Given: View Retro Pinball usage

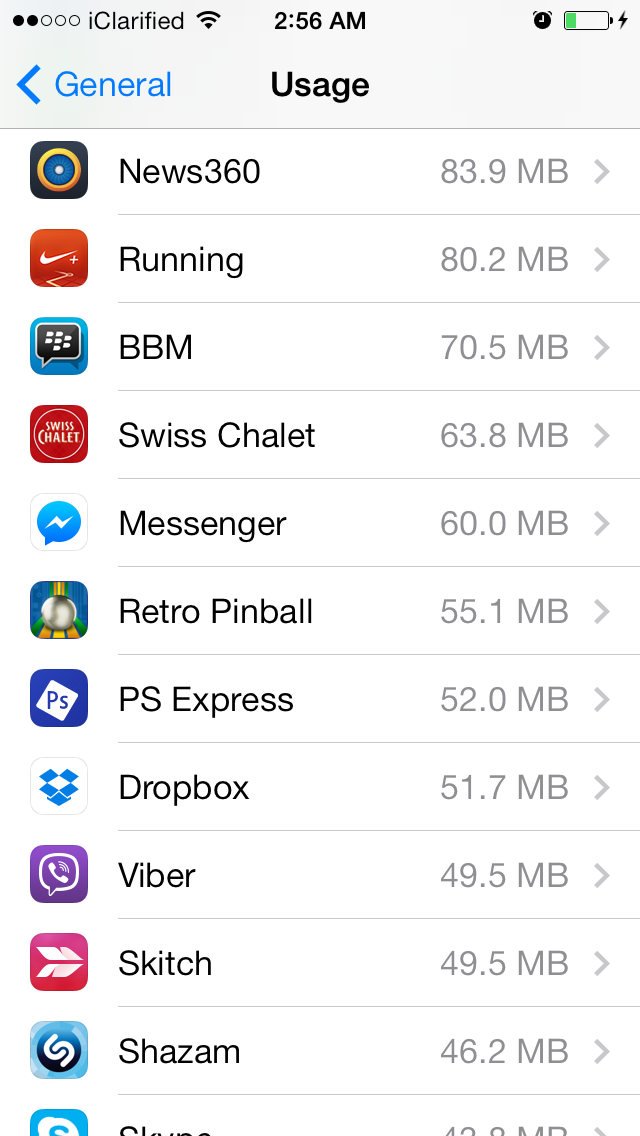Looking at the screenshot, I should coord(320,612).
